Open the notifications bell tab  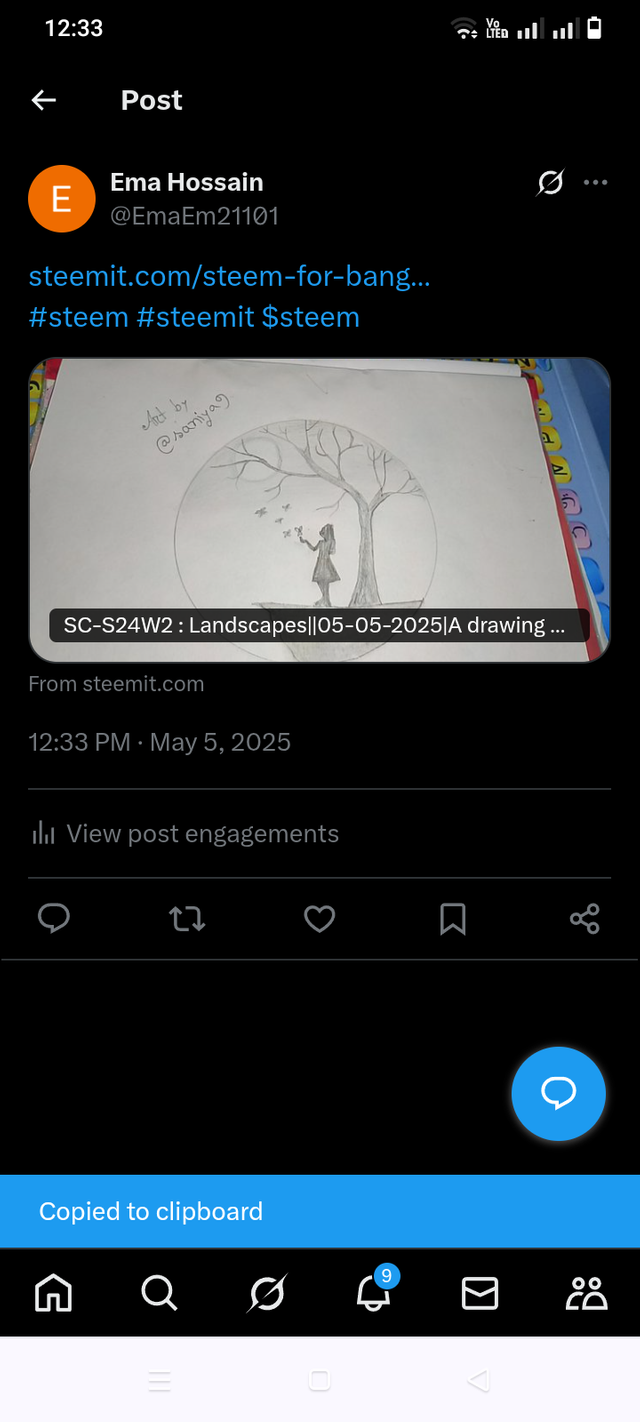click(372, 1293)
